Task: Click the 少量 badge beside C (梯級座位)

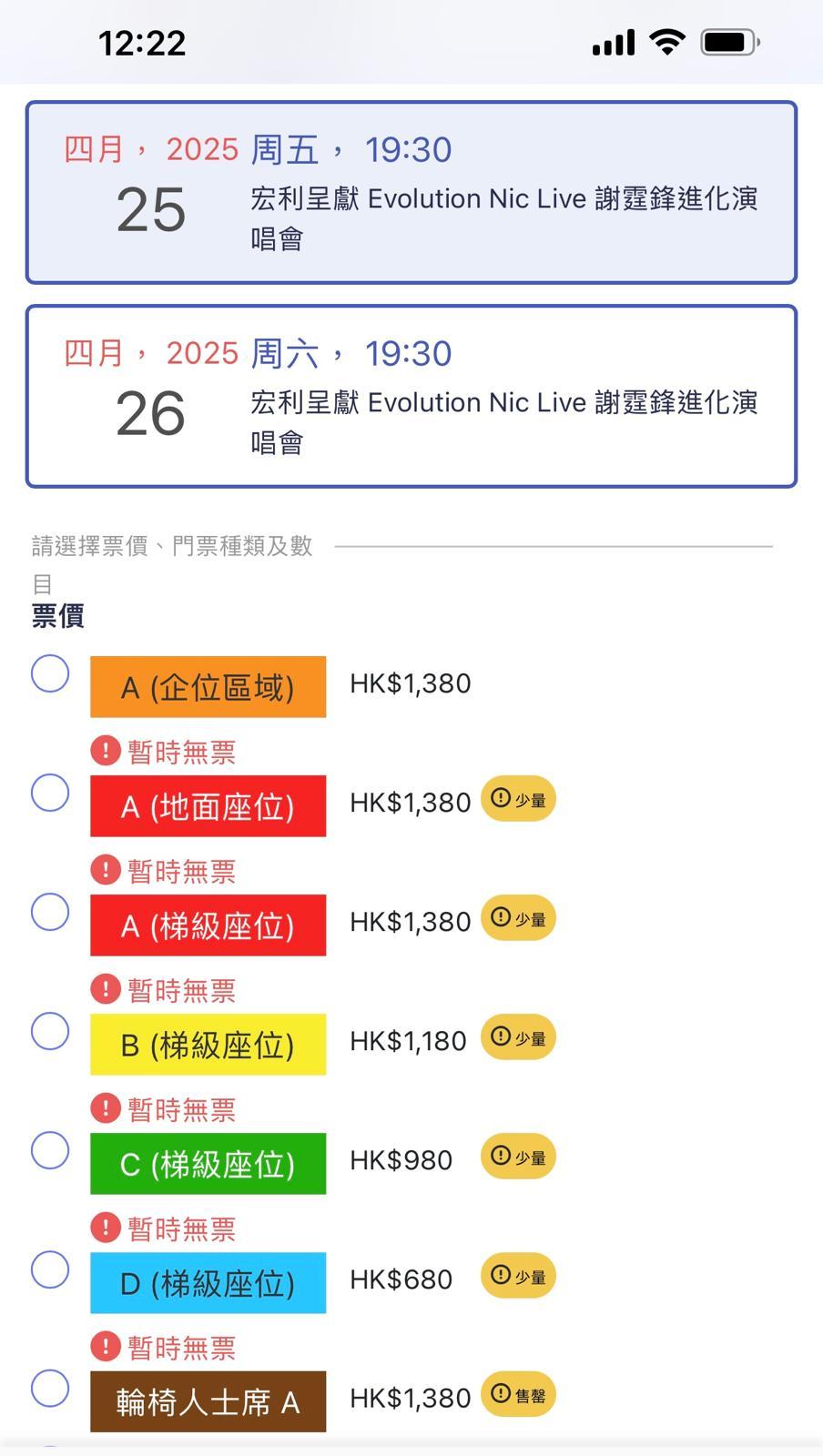Action: tap(518, 1157)
